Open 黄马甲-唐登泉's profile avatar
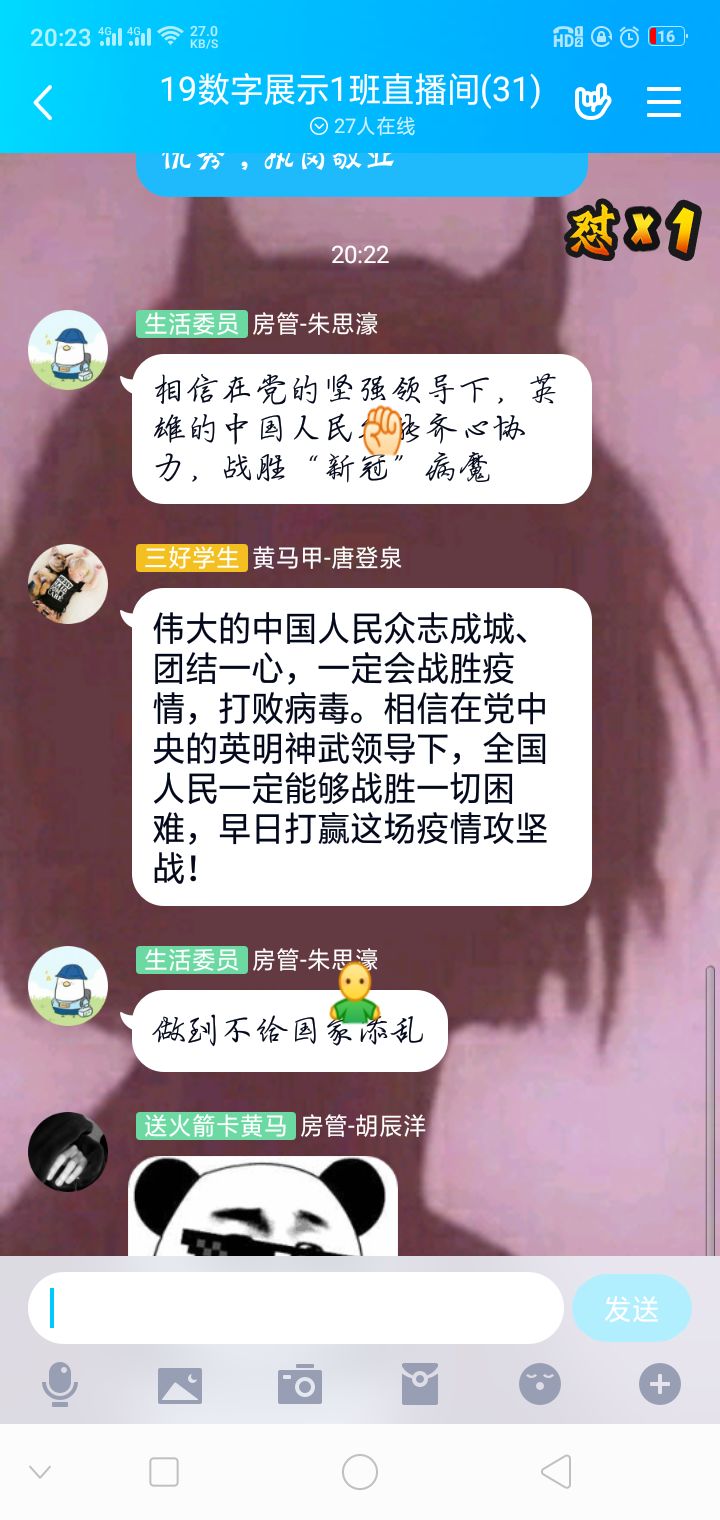 pos(68,584)
